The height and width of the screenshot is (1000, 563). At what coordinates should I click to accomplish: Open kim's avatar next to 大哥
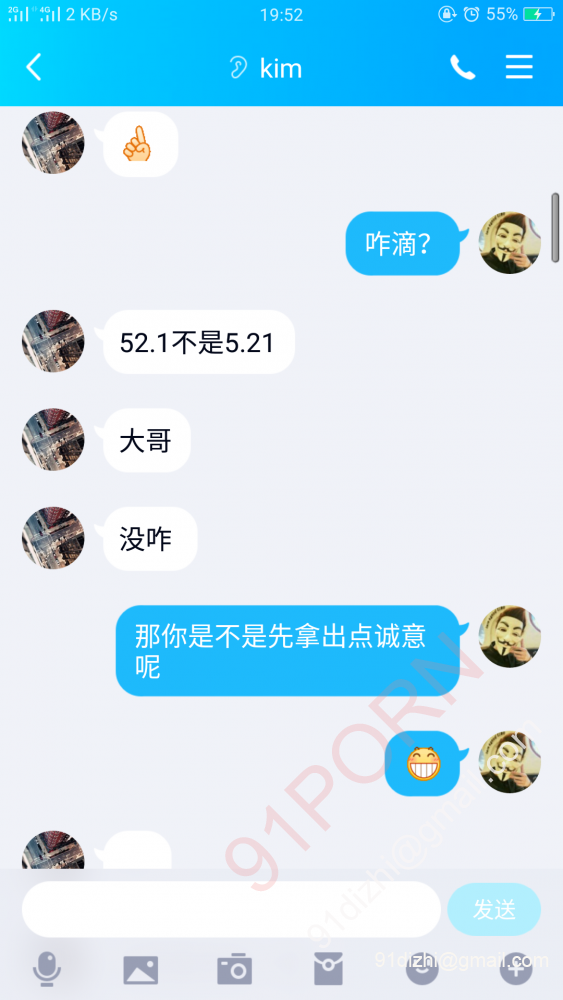(53, 440)
